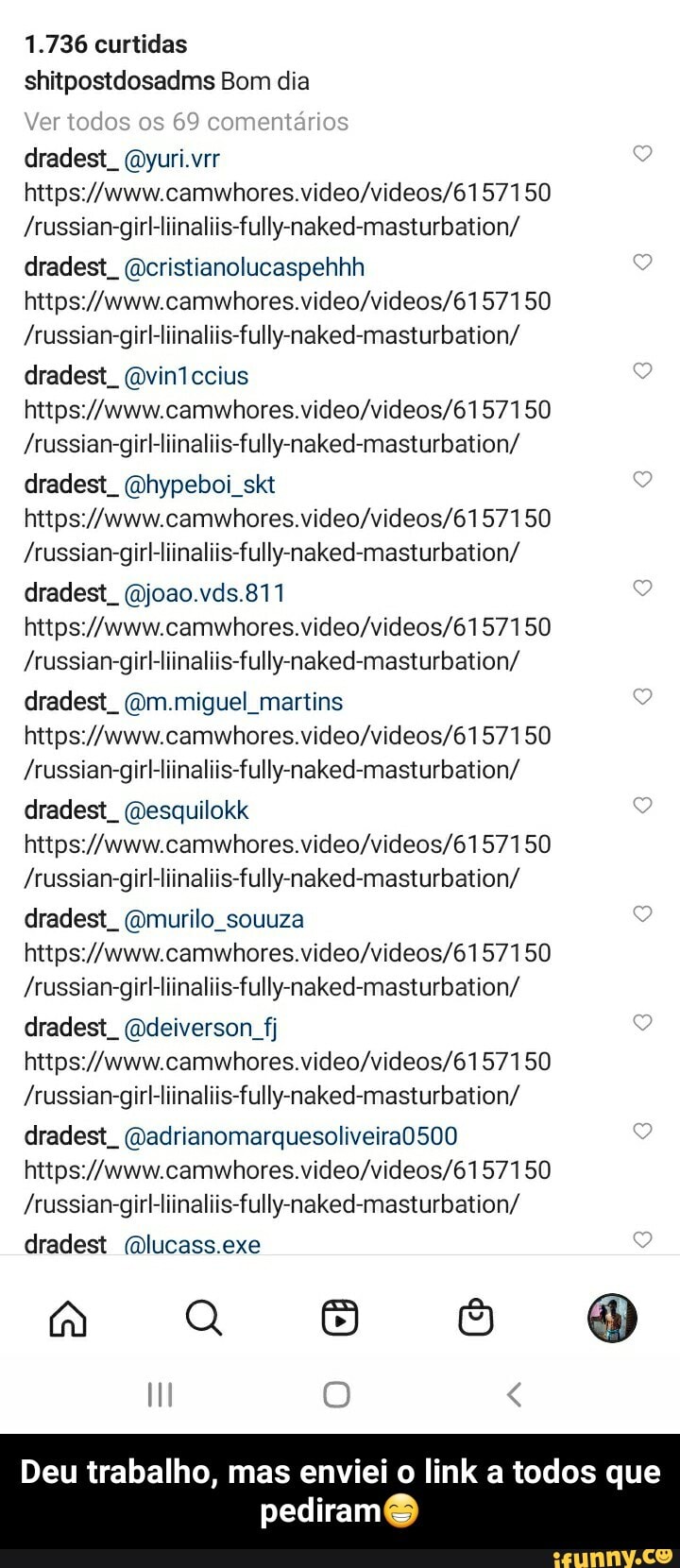The height and width of the screenshot is (1568, 680).
Task: Open the @esquilokk mention
Action: click(186, 810)
